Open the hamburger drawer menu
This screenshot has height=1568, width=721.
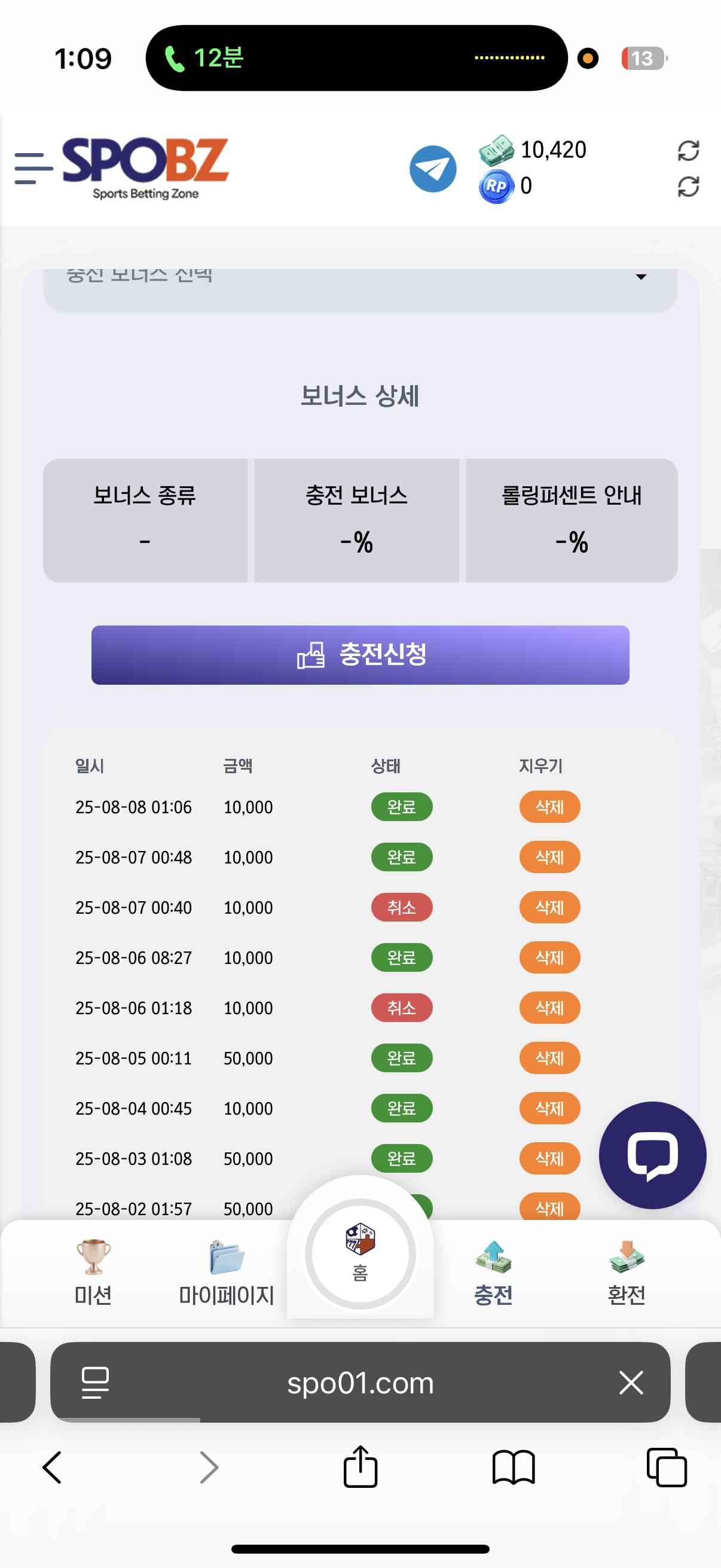pos(33,169)
